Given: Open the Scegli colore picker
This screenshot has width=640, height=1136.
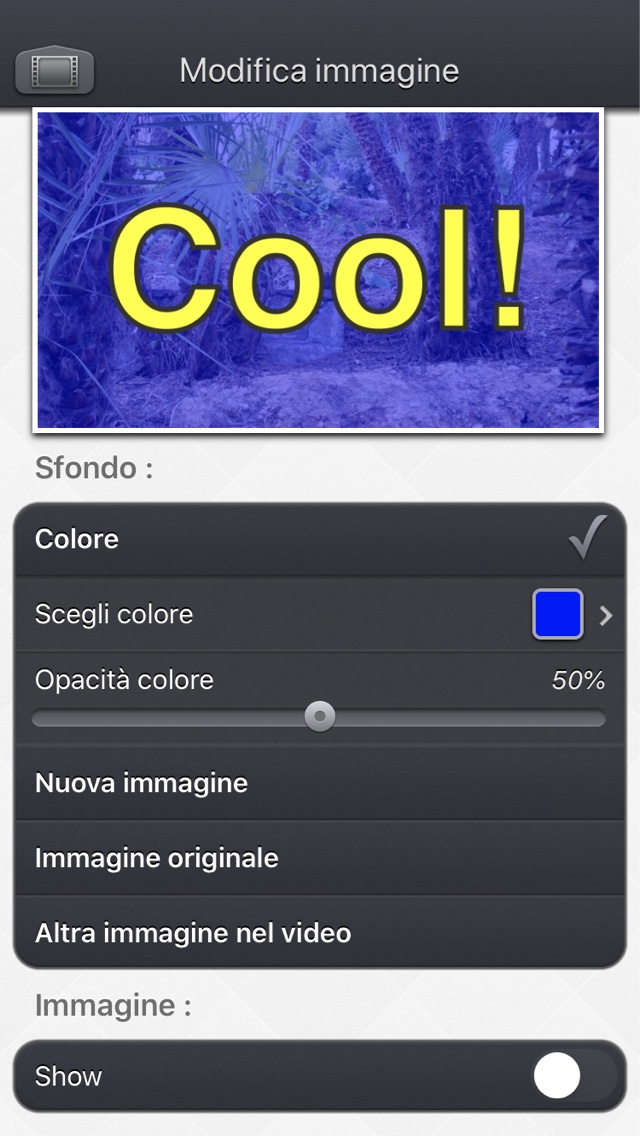Looking at the screenshot, I should point(320,614).
